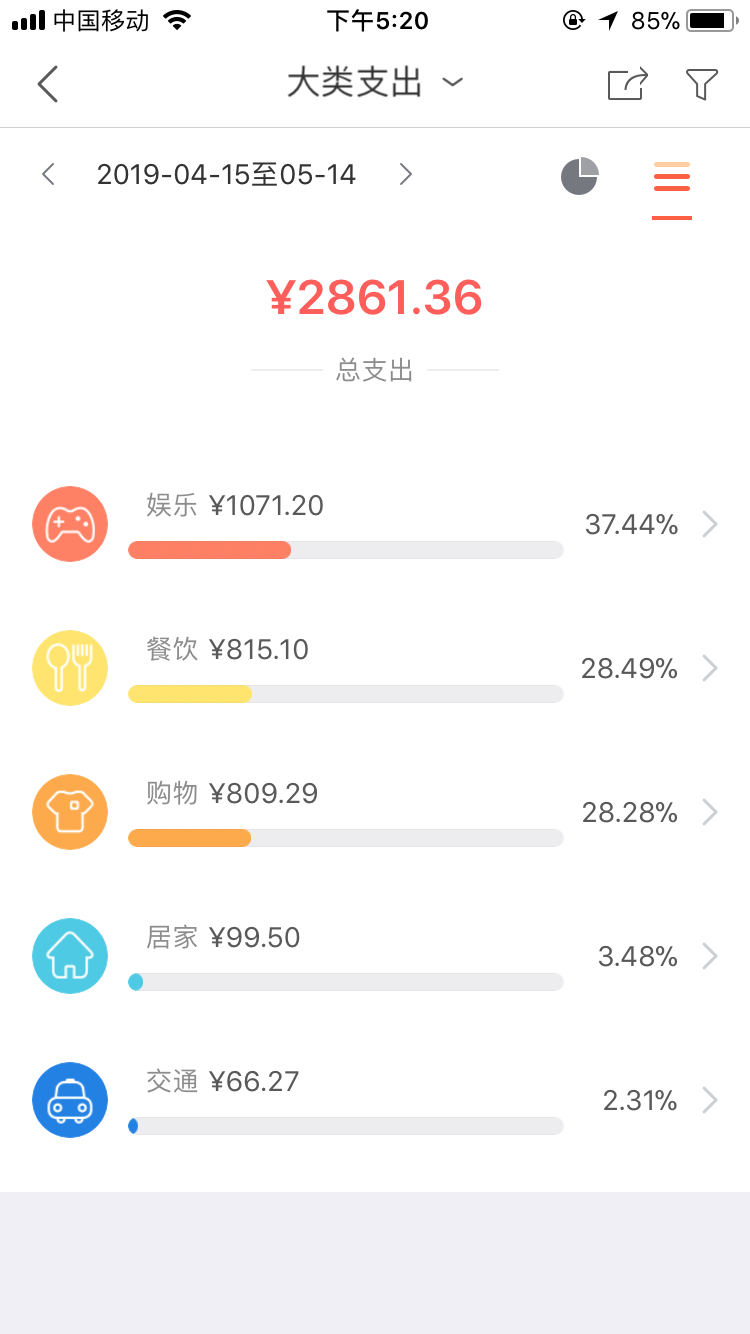Open the 大类支出 dropdown title

(x=375, y=83)
